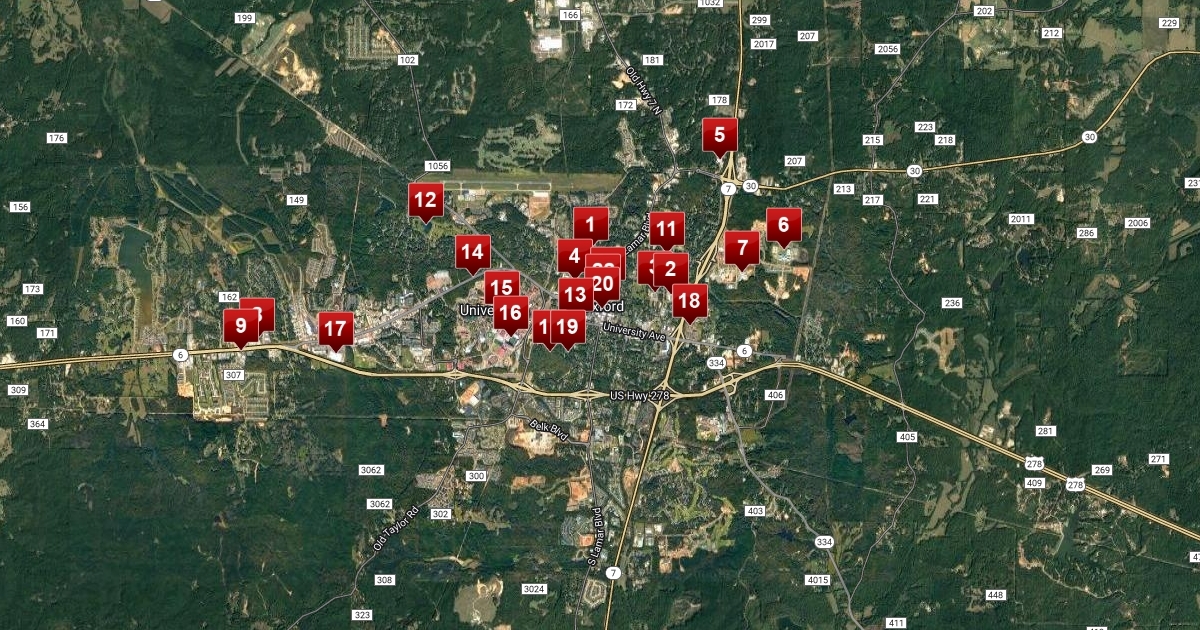Image resolution: width=1200 pixels, height=630 pixels.
Task: Tap map pin number 9
Action: pos(240,325)
